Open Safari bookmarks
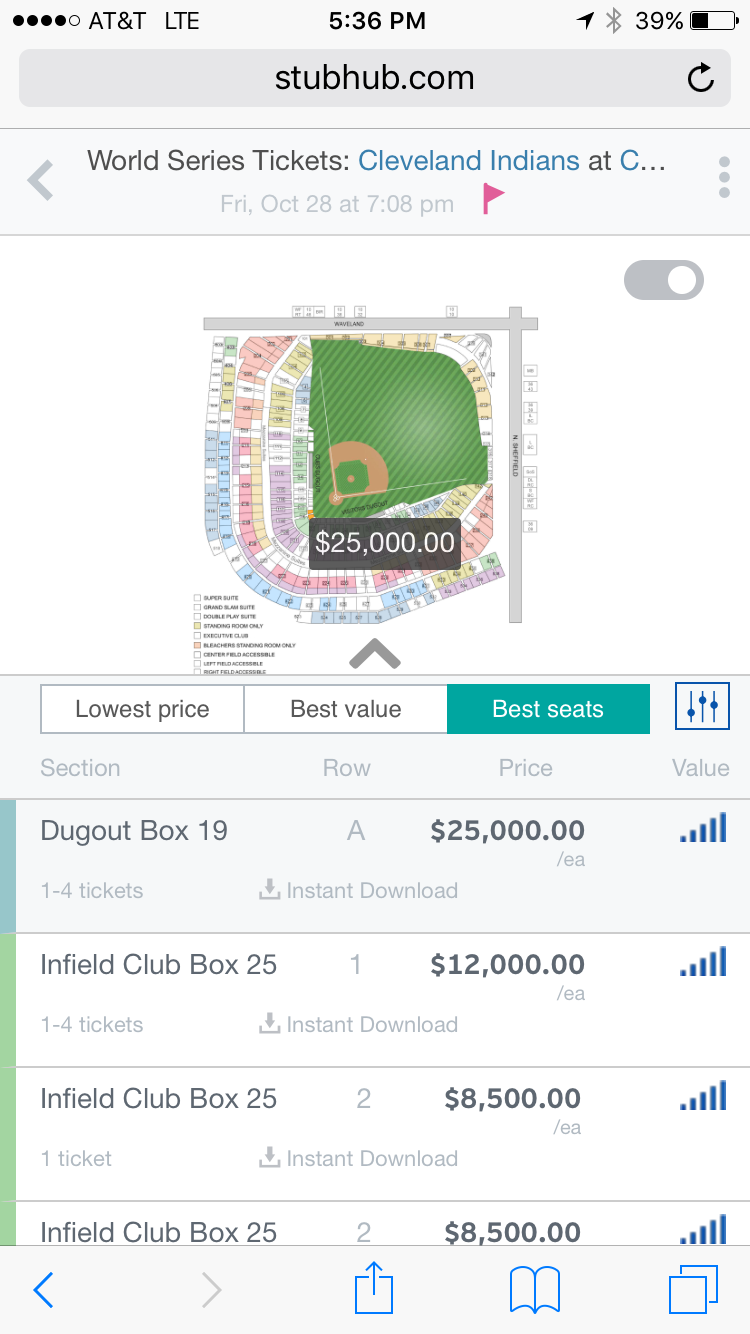750x1334 pixels. pyautogui.click(x=534, y=1290)
